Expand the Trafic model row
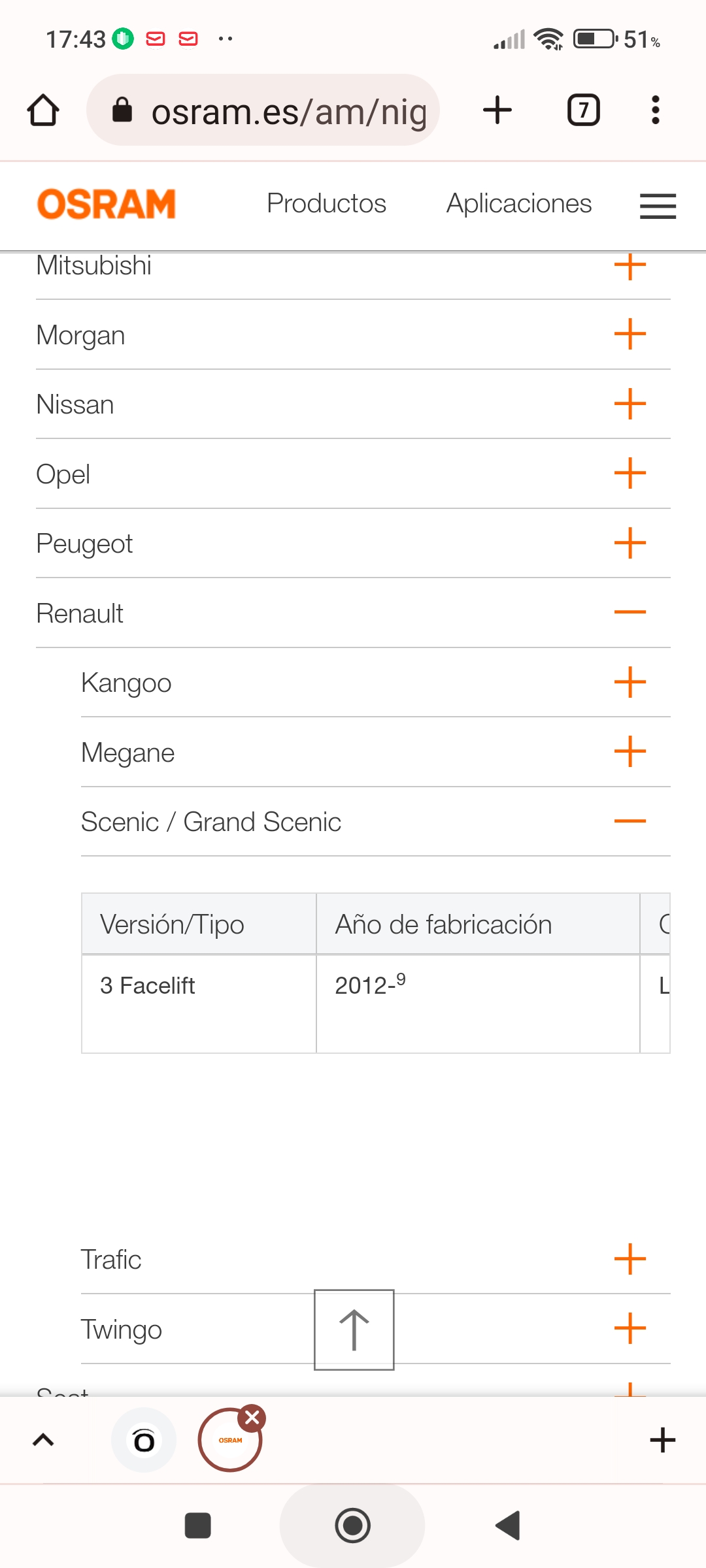 coord(376,1259)
